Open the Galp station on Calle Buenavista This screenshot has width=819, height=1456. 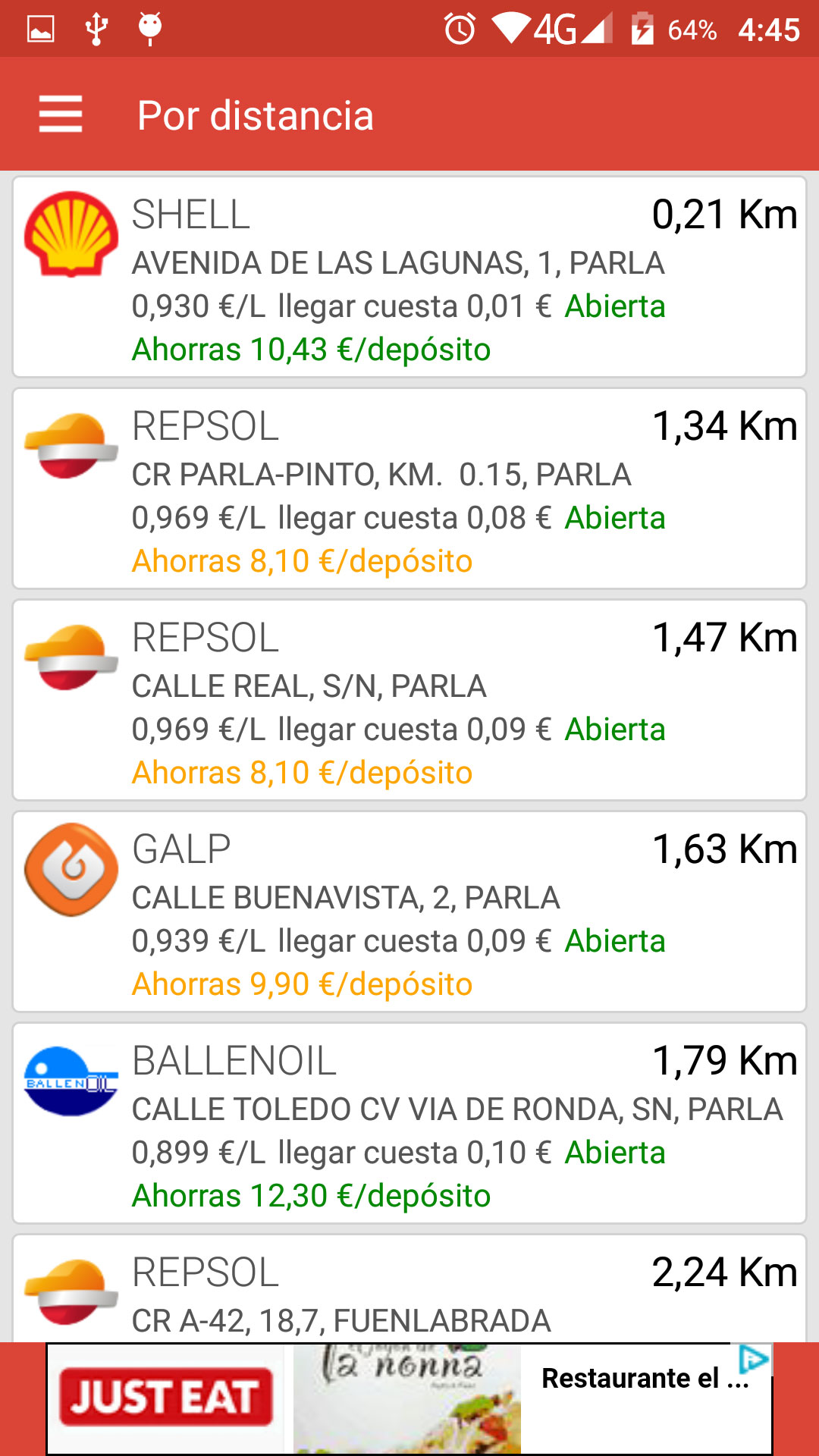click(409, 912)
